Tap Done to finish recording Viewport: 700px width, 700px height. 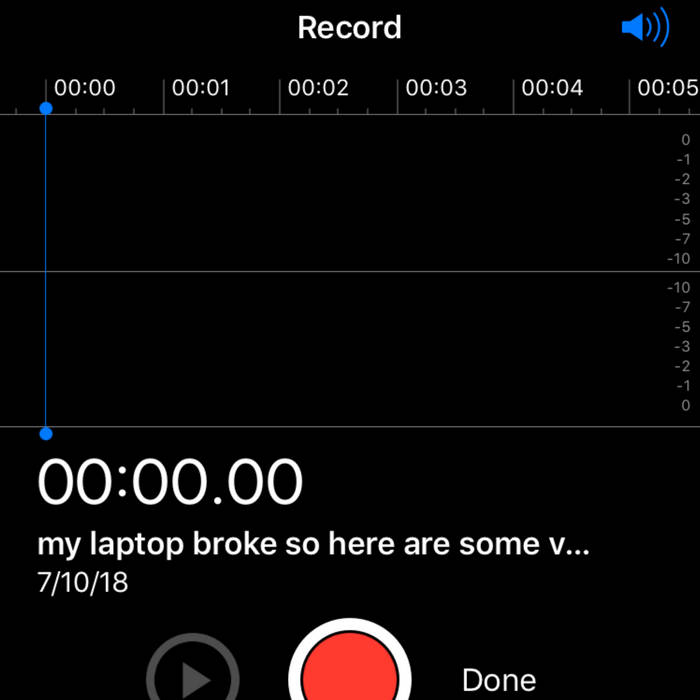498,681
